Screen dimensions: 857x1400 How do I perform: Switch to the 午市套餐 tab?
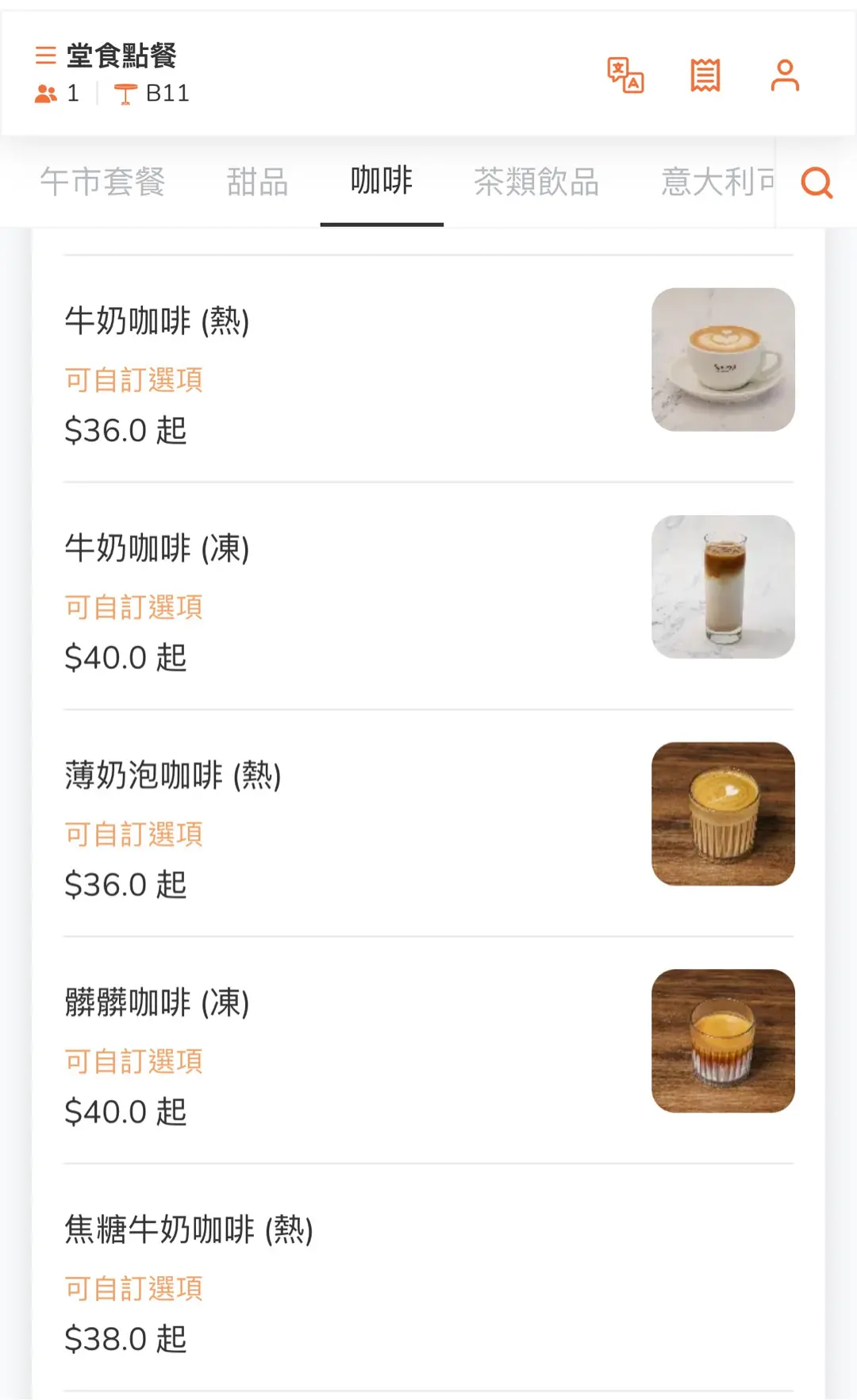pyautogui.click(x=102, y=182)
